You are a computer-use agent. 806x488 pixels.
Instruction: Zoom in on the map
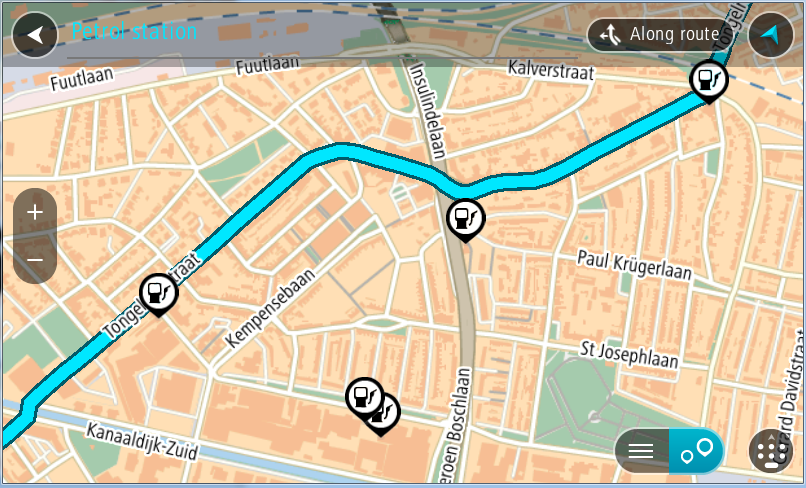[x=35, y=212]
